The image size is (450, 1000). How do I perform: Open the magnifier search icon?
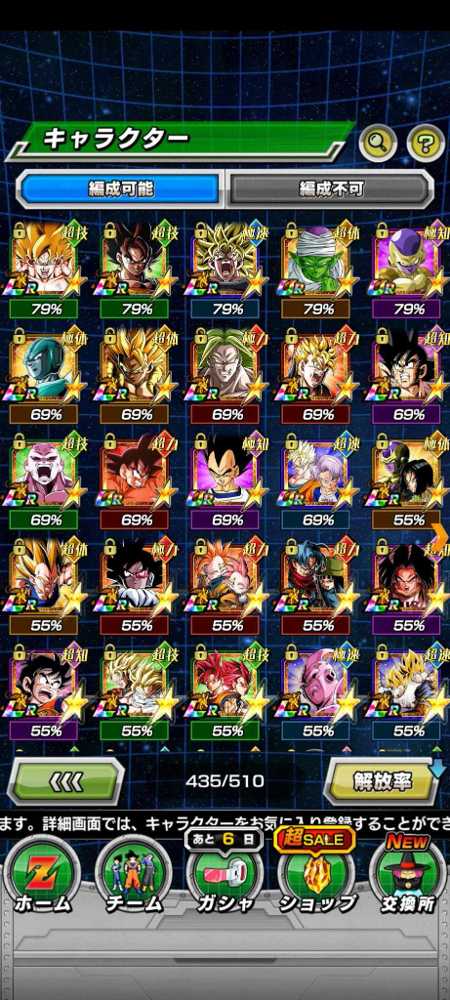(x=378, y=145)
